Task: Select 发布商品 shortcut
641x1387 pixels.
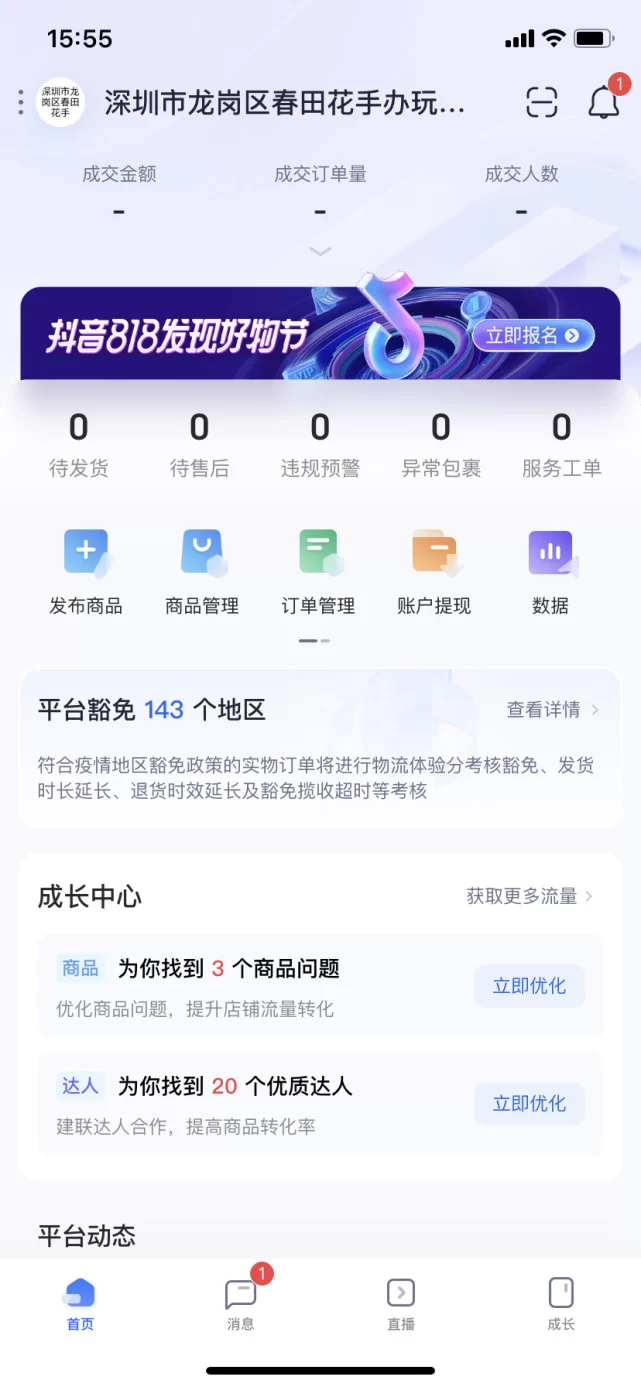Action: [86, 571]
